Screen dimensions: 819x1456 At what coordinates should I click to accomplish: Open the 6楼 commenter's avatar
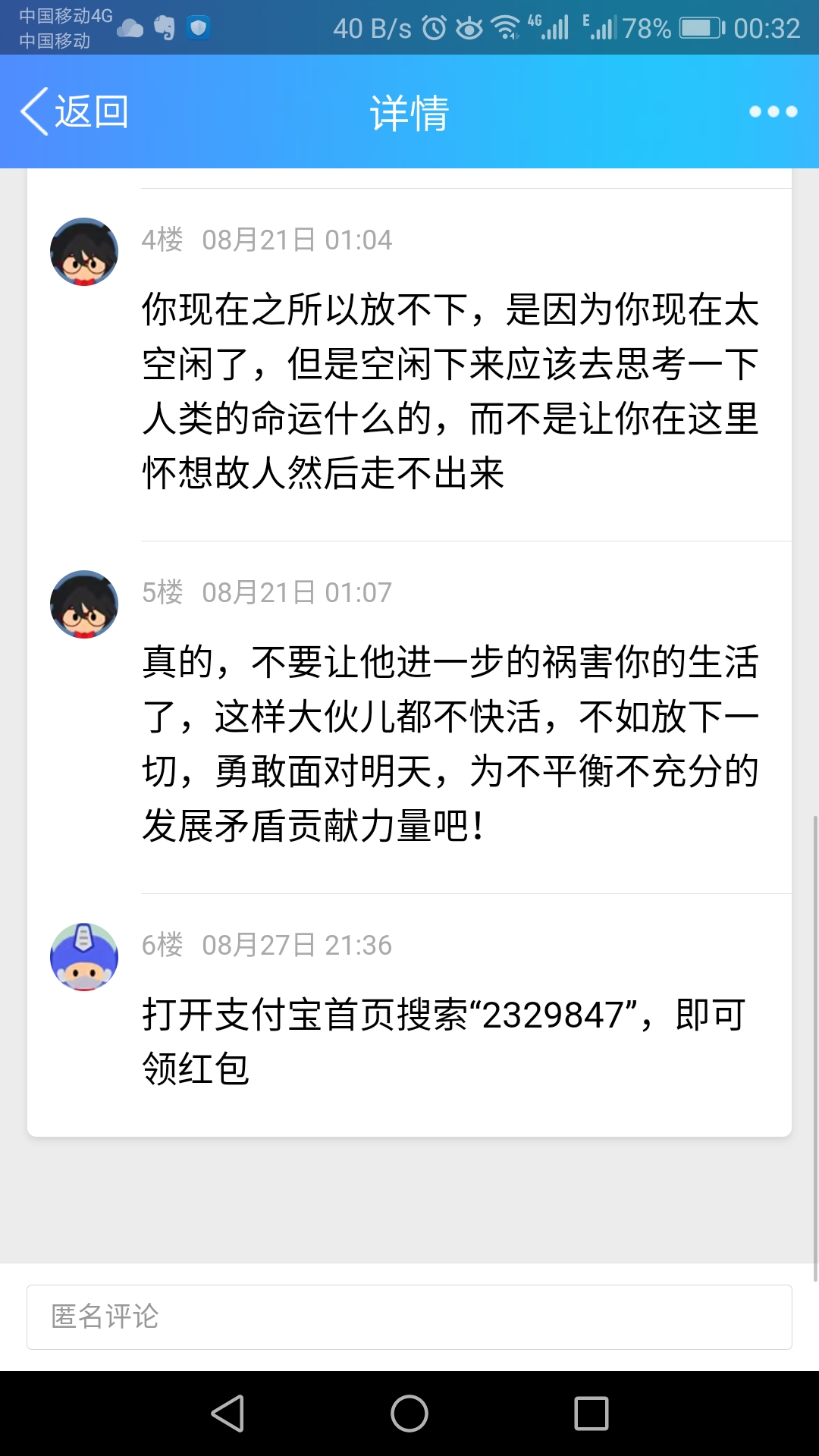tap(84, 957)
